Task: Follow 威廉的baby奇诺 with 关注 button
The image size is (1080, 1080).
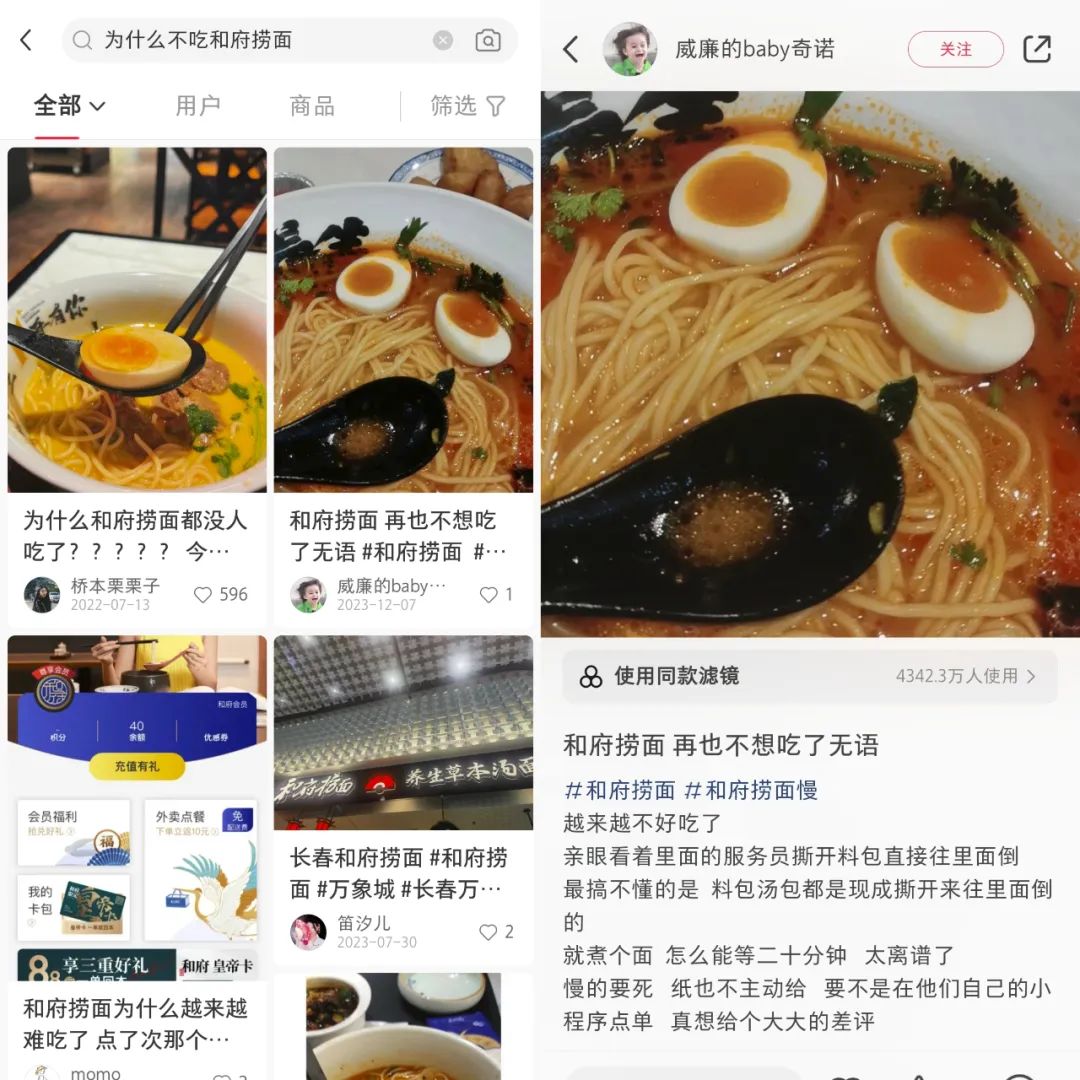Action: (955, 50)
